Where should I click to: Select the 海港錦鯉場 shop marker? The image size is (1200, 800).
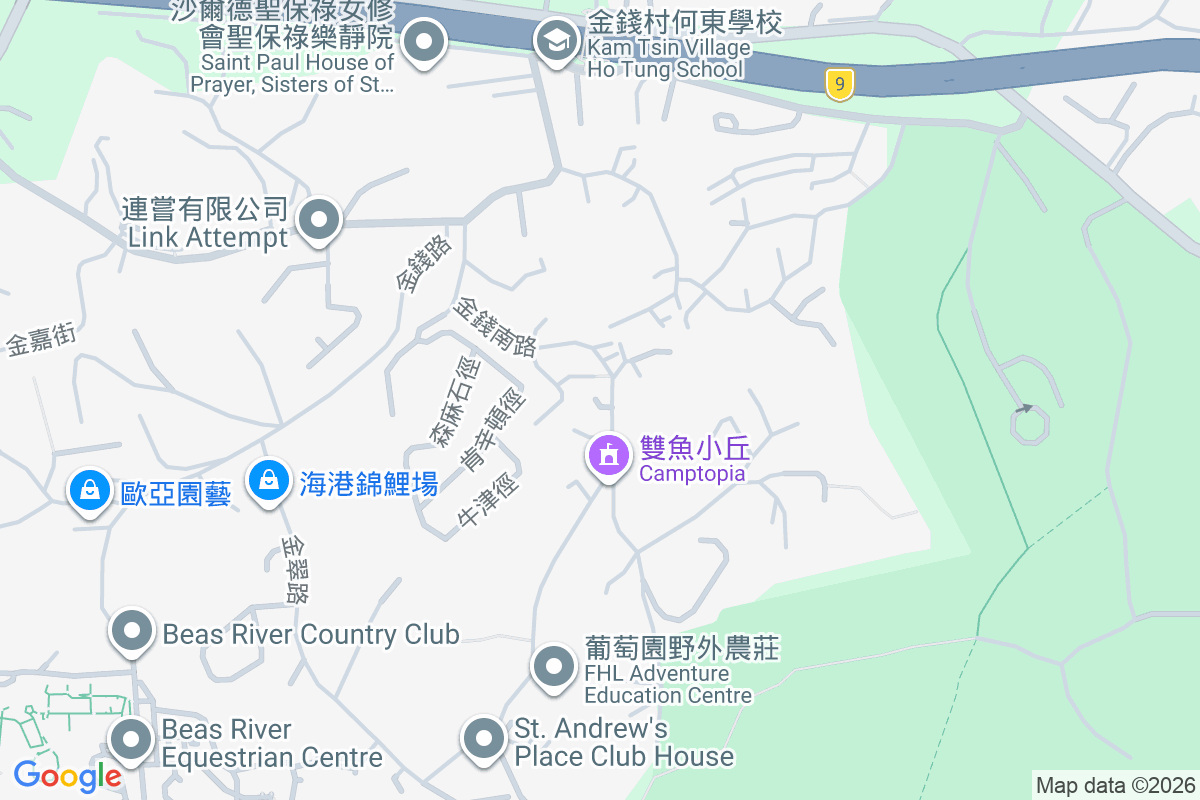[268, 481]
